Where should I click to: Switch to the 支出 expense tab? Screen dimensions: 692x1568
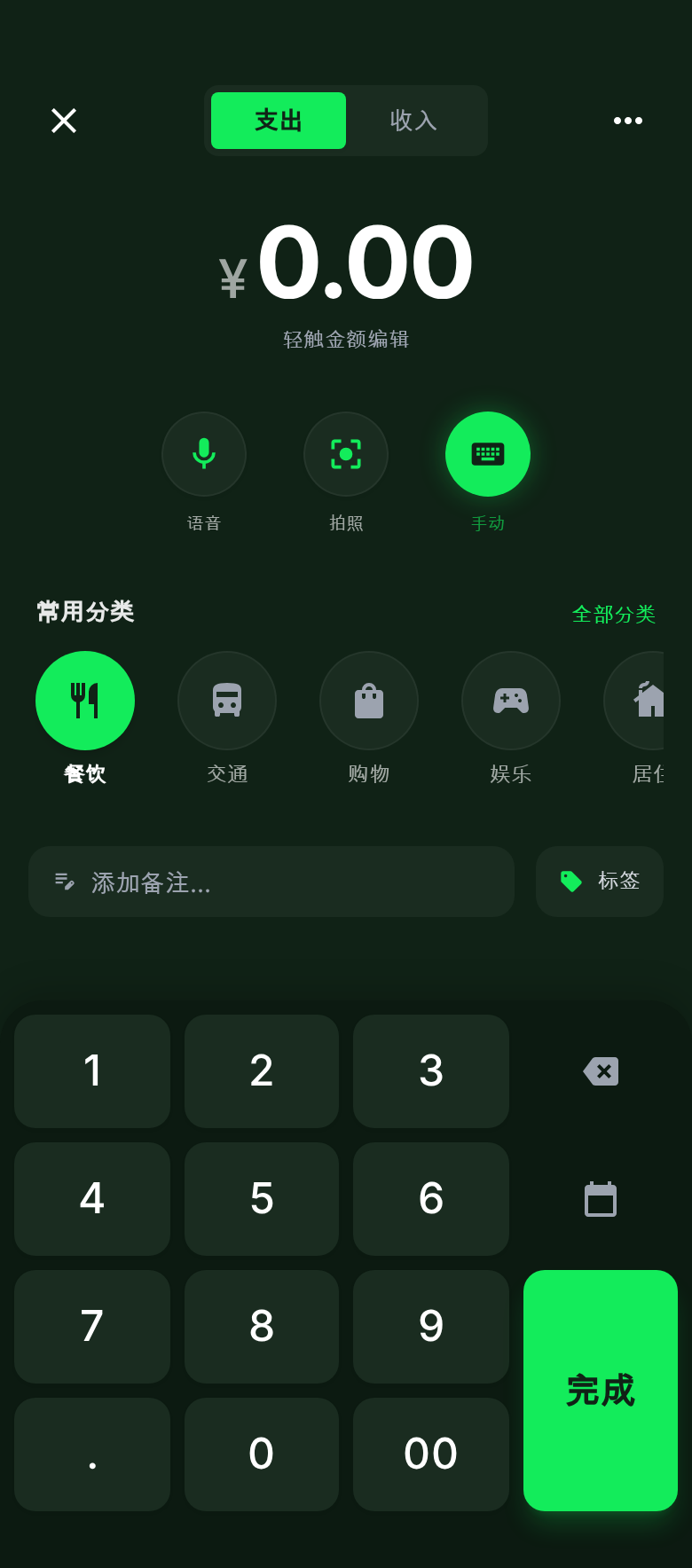[x=278, y=121]
